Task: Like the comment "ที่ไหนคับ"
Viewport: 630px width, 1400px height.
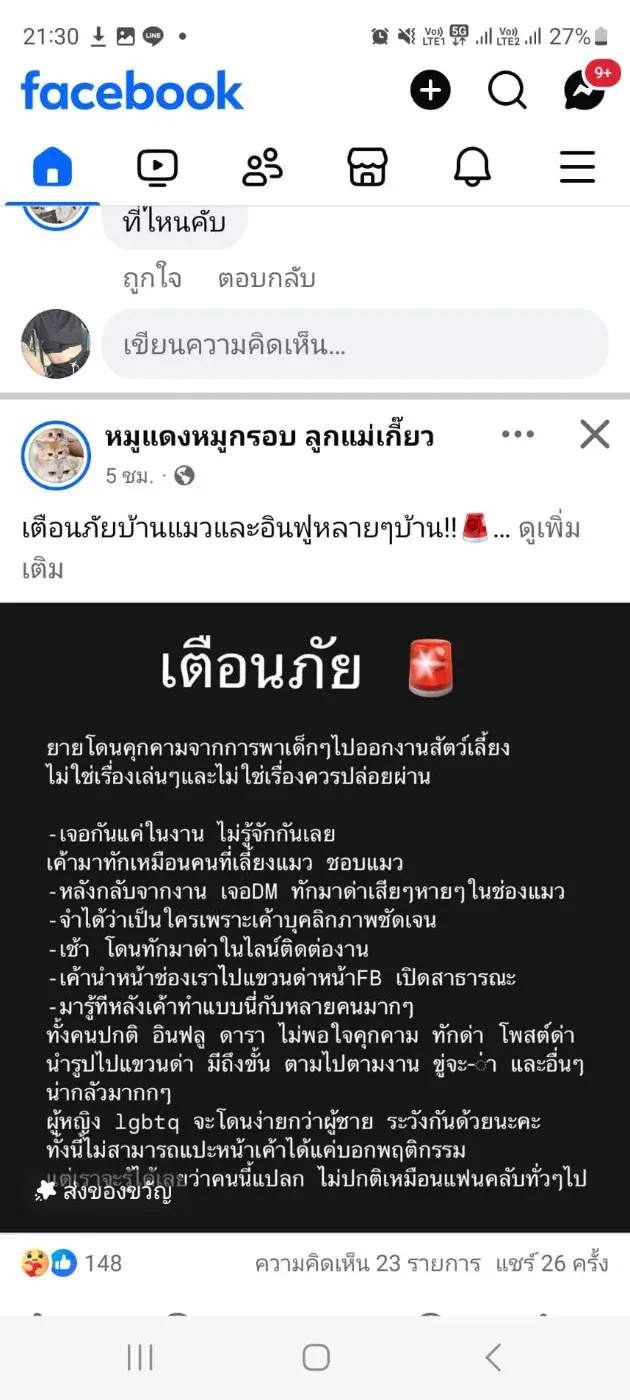Action: tap(152, 279)
